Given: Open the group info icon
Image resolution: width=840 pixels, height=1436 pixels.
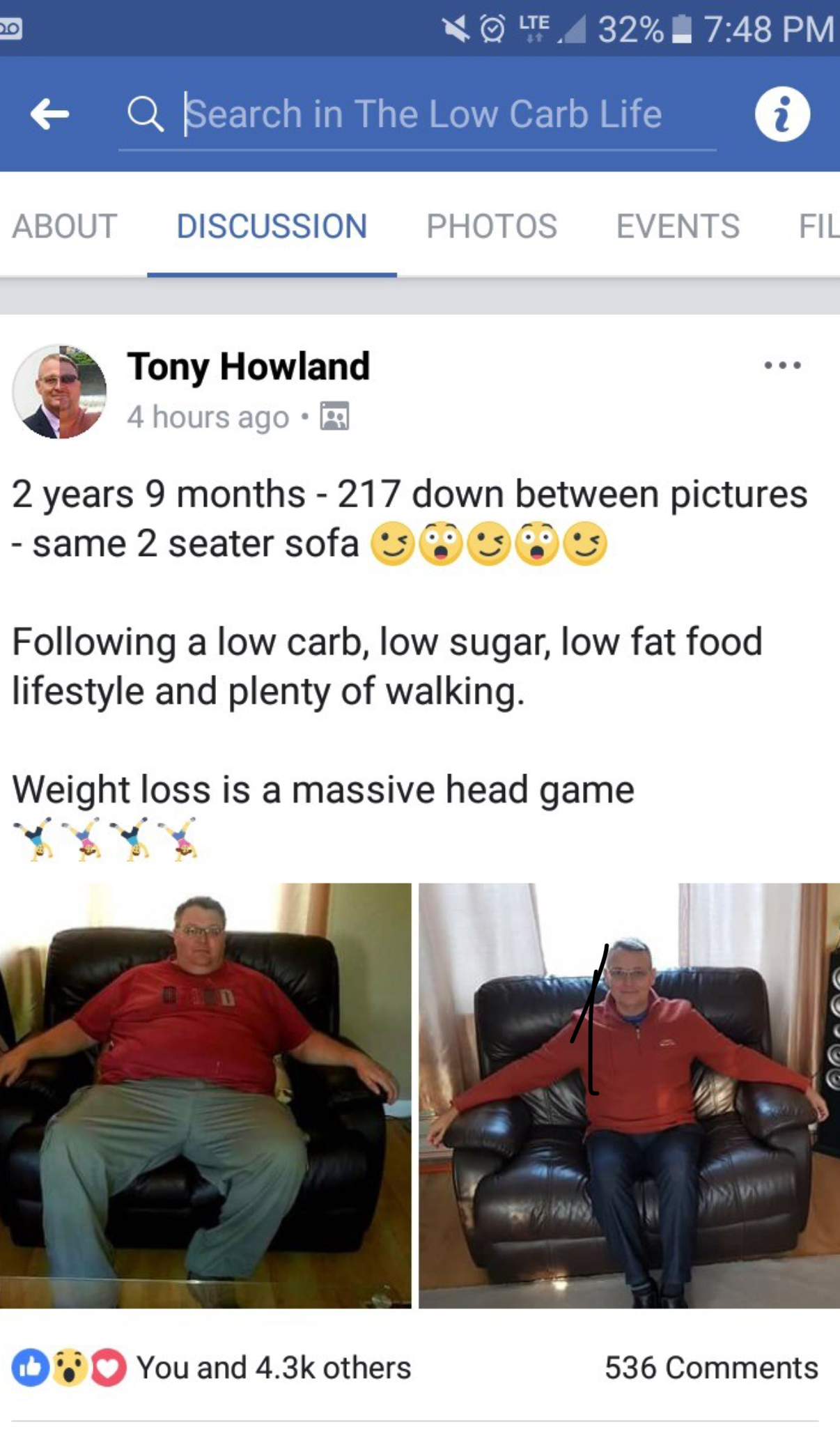Looking at the screenshot, I should point(782,114).
